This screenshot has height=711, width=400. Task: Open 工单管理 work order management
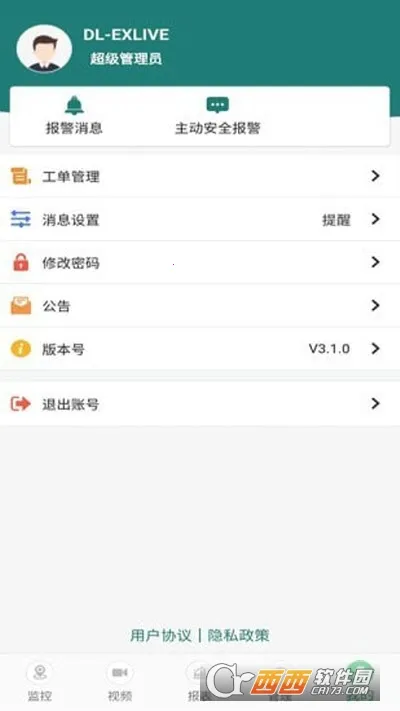coord(200,176)
